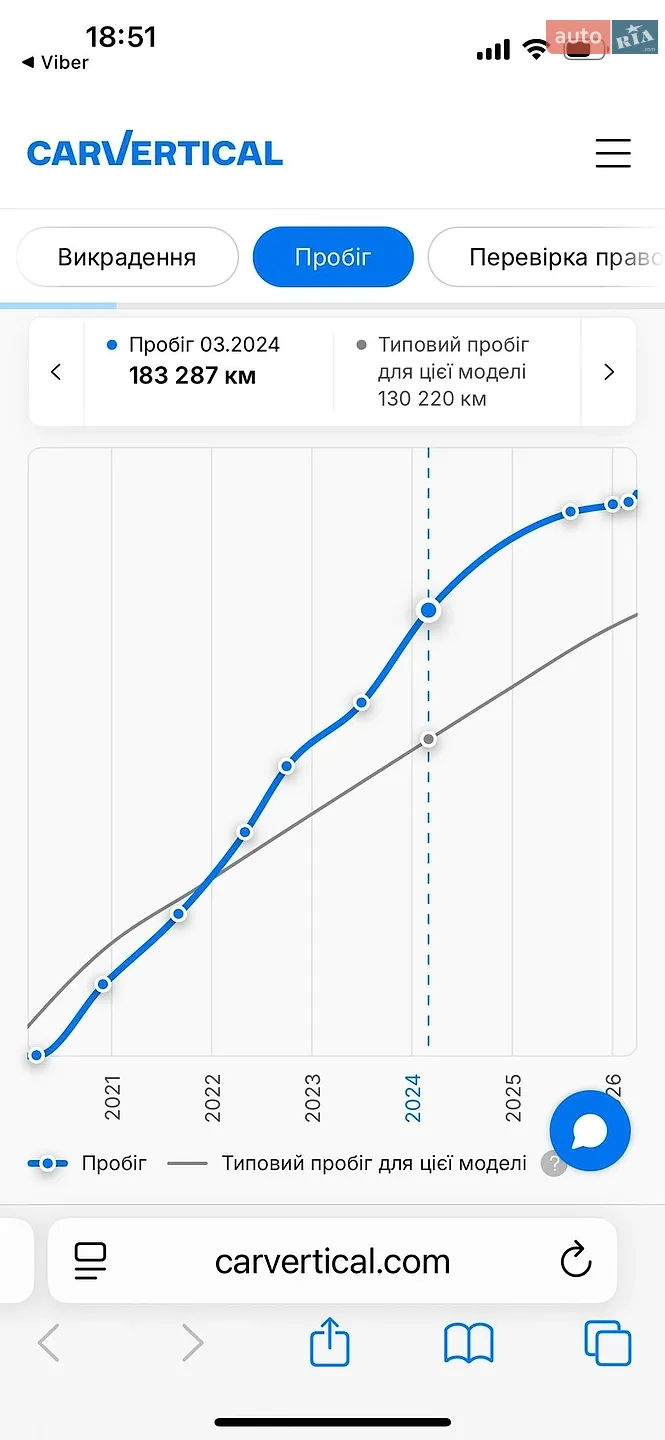Go to next mileage record arrow
This screenshot has height=1440, width=665.
pyautogui.click(x=608, y=372)
